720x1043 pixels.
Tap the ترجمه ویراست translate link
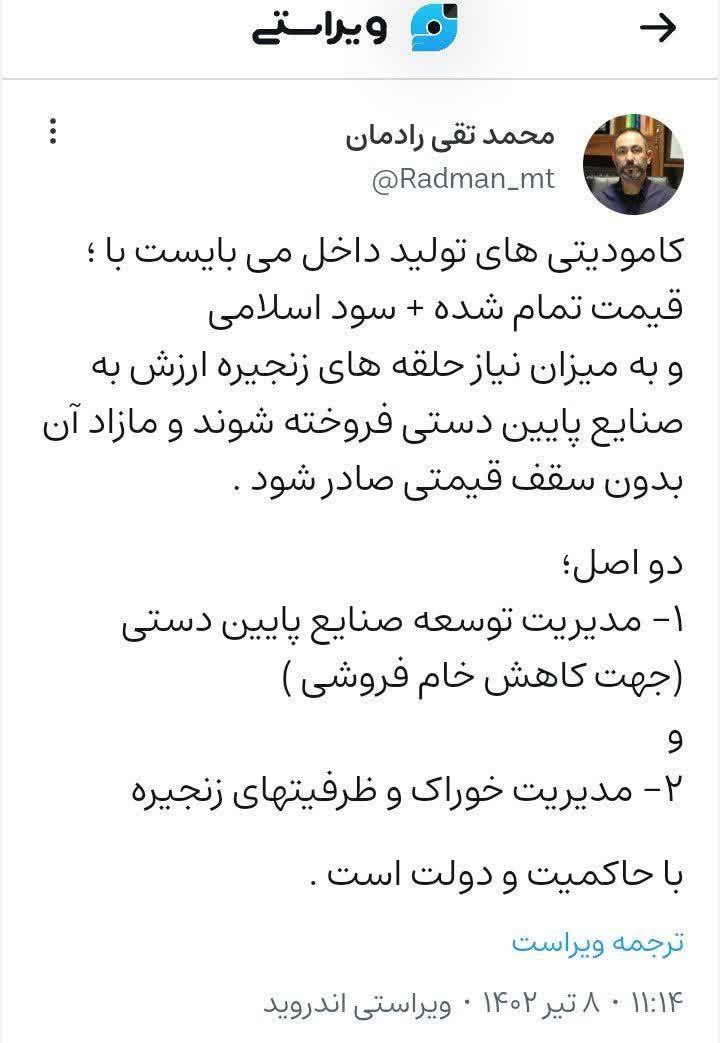pos(598,941)
